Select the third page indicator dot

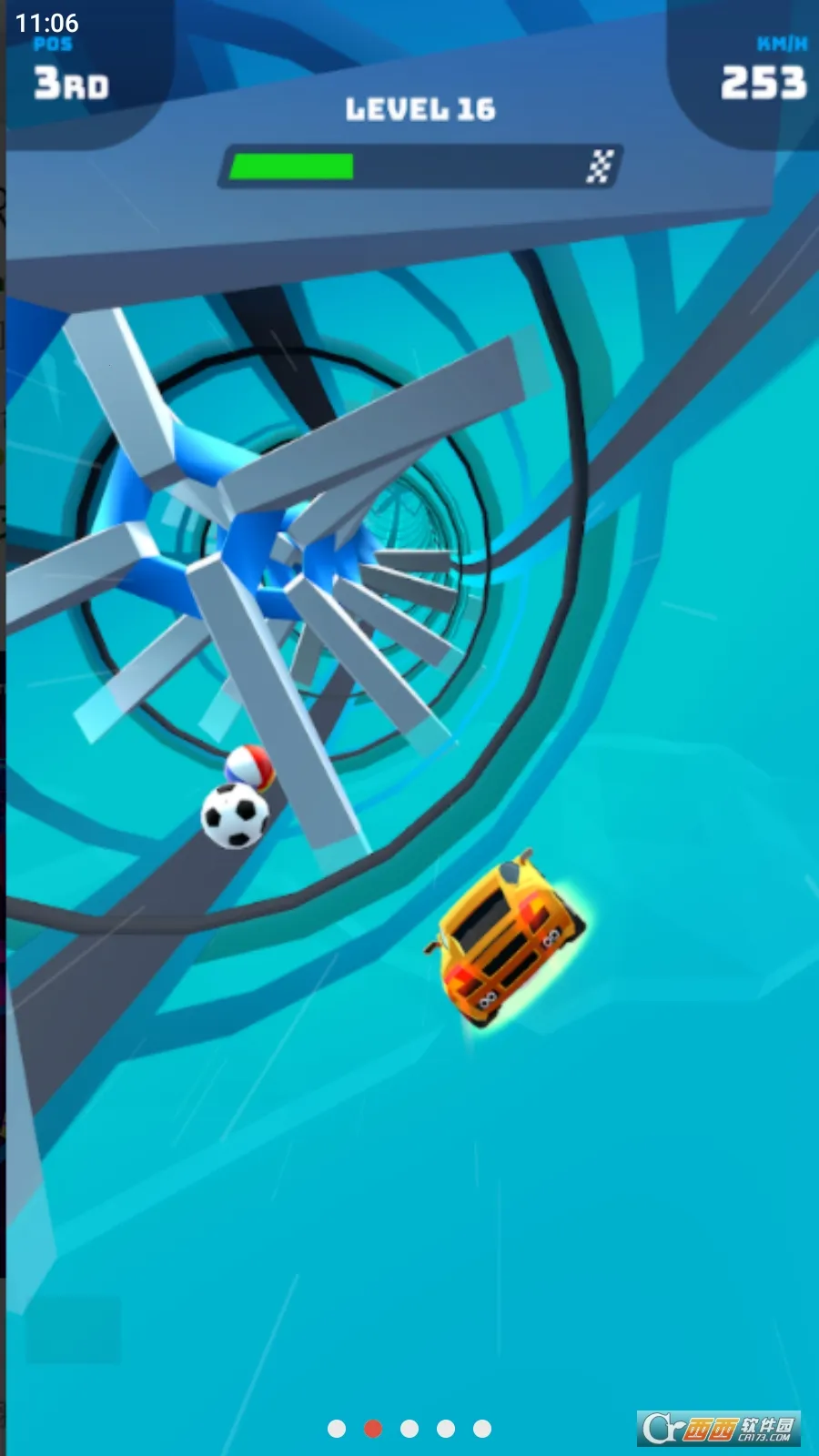coord(409,1429)
